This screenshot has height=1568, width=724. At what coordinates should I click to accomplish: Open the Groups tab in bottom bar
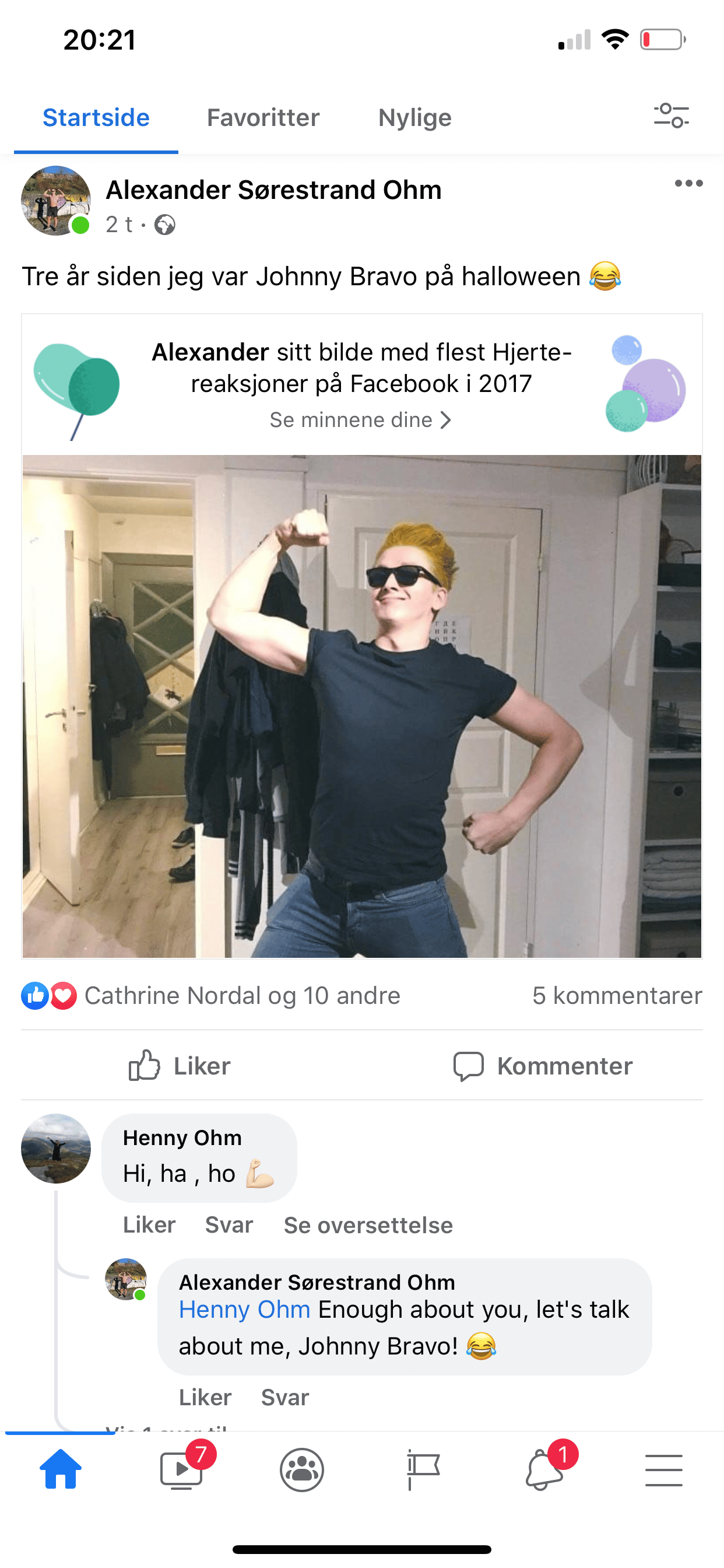point(302,1471)
